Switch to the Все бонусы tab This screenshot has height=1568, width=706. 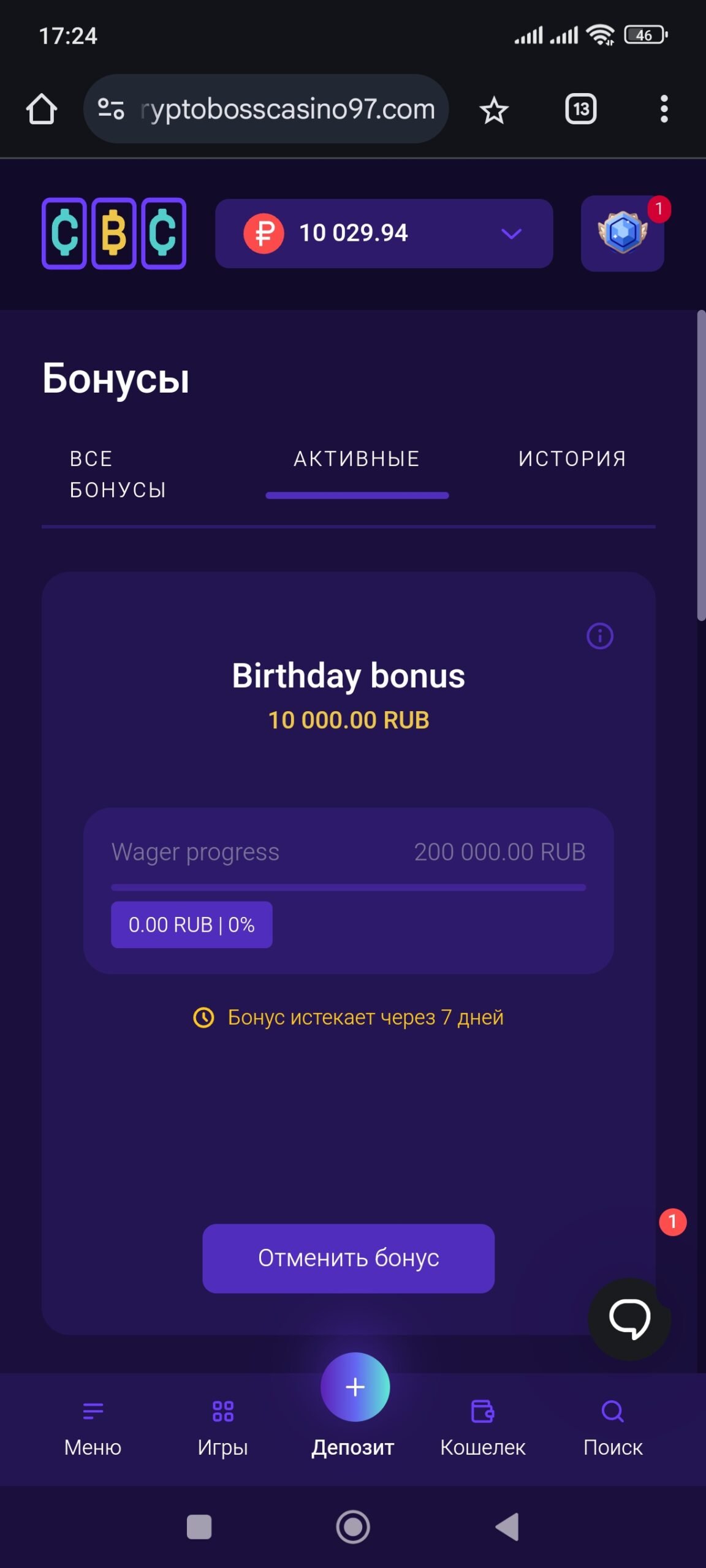[118, 474]
